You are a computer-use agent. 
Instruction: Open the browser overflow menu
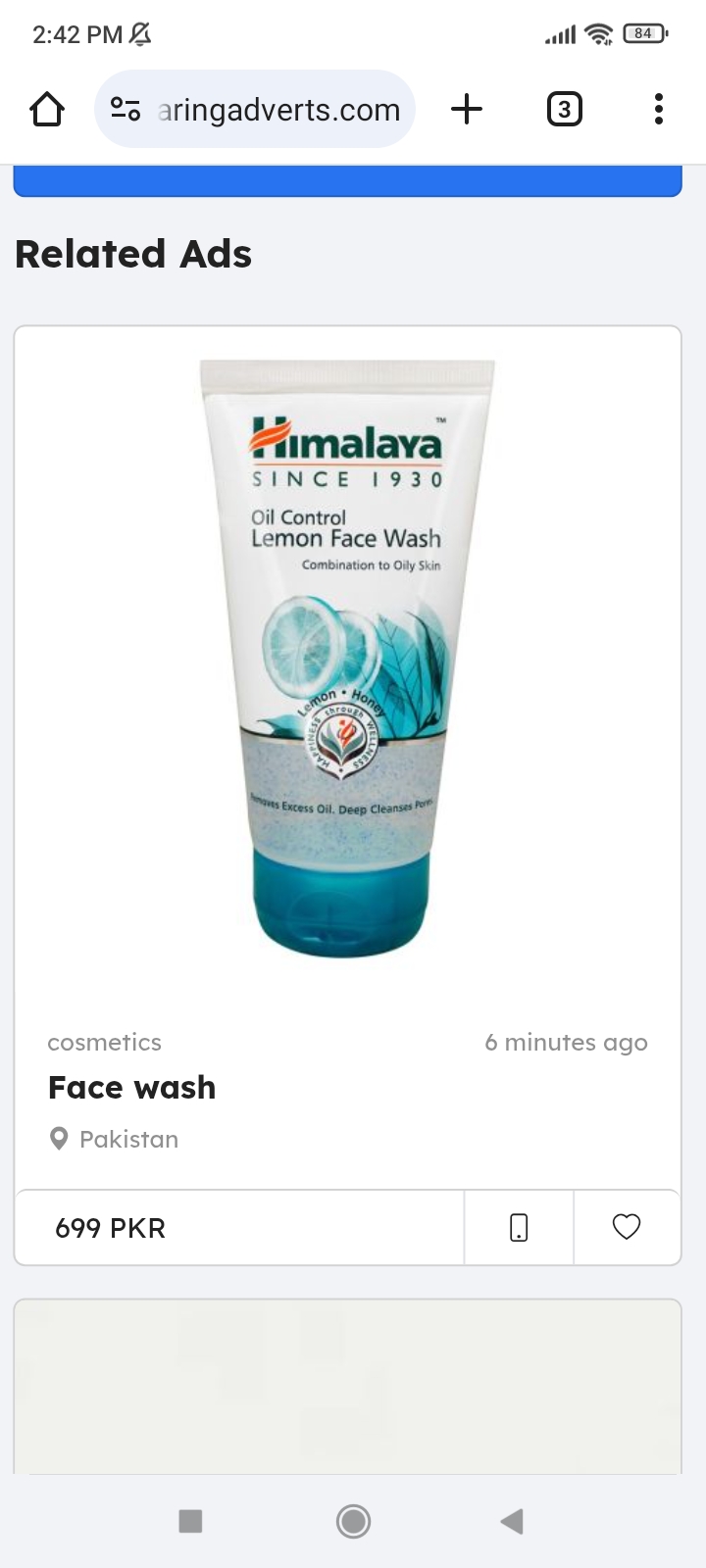pos(659,109)
